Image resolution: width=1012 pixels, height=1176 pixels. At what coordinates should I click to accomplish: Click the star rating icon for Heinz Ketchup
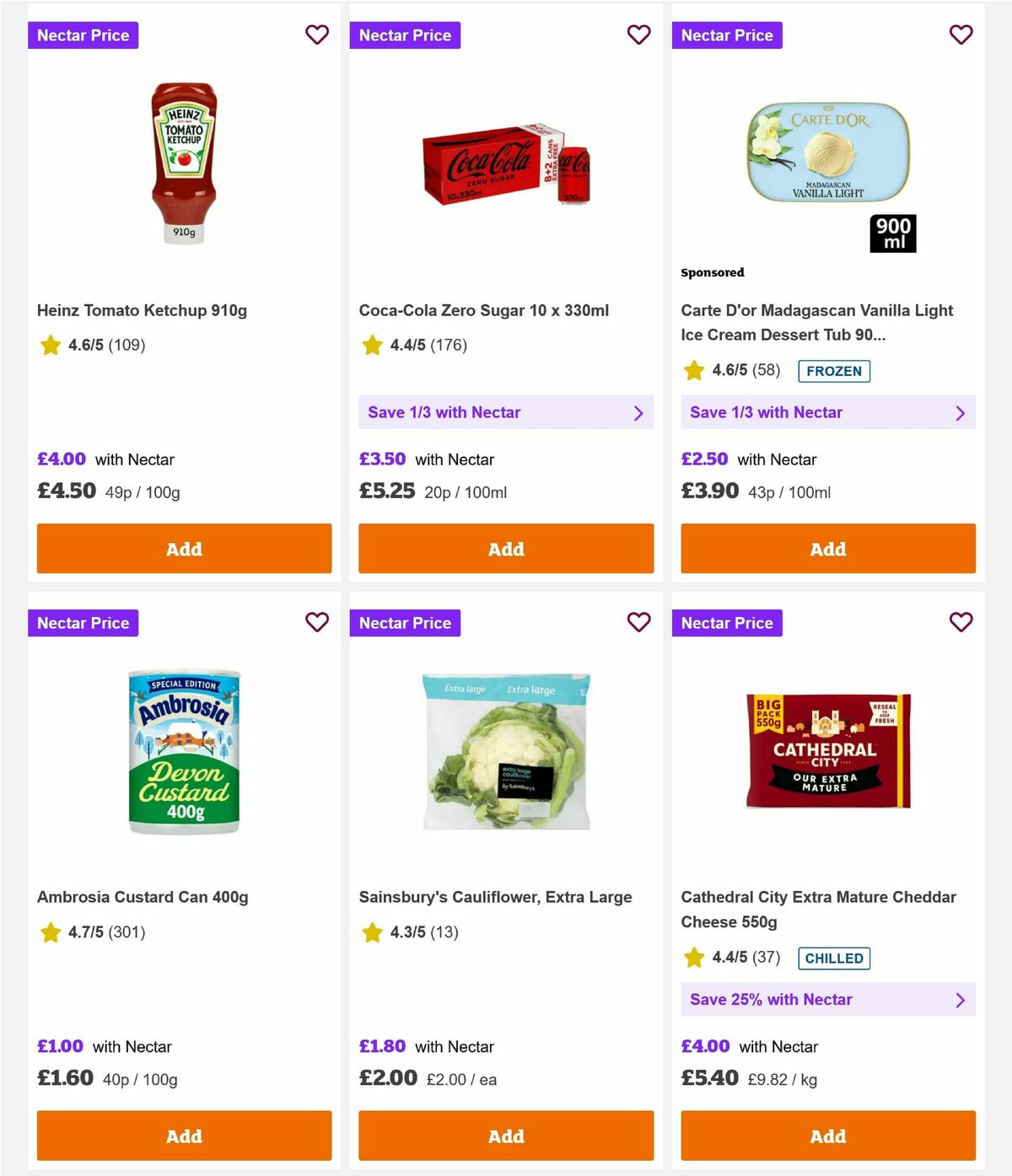(50, 345)
